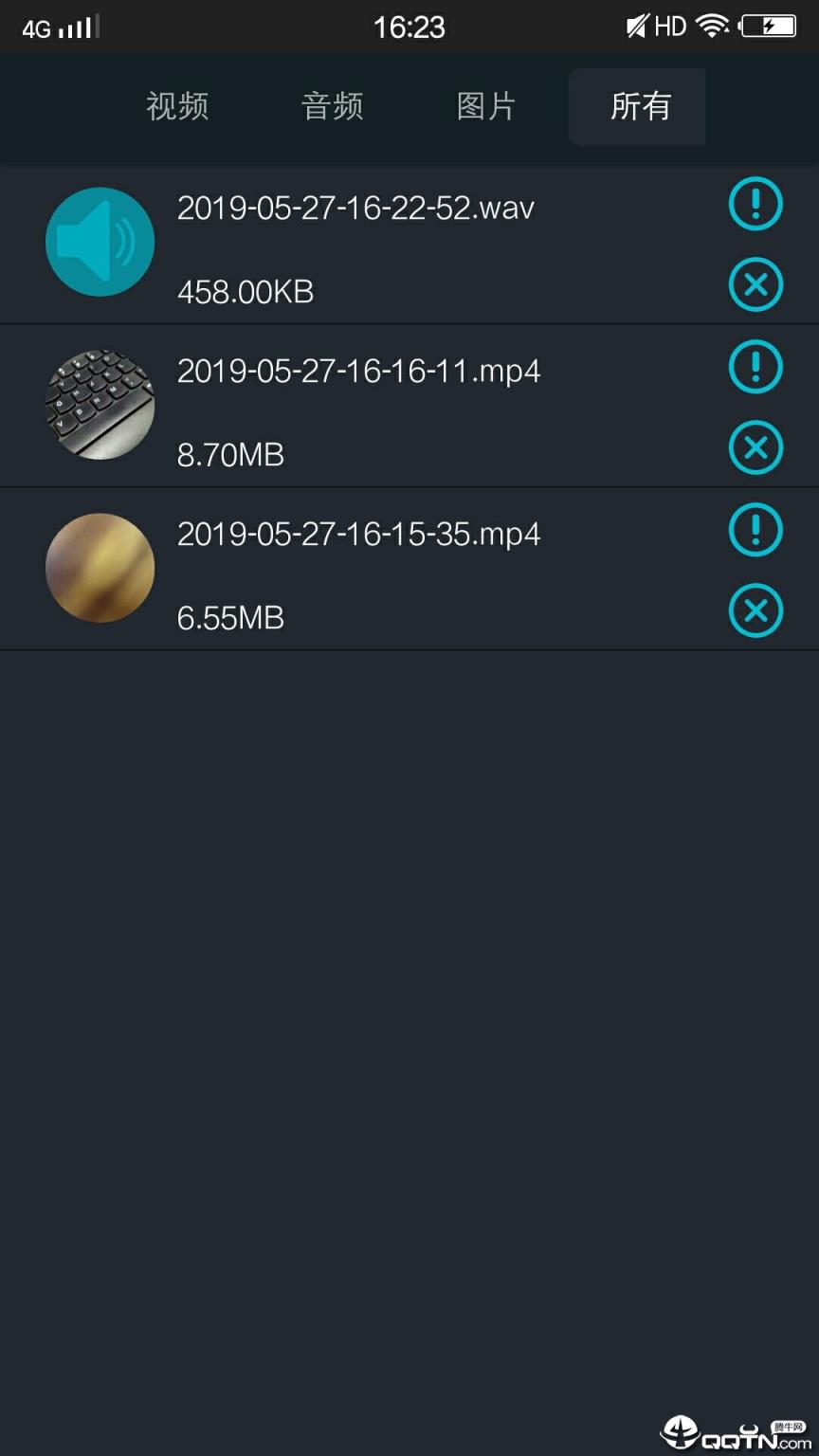Tap the 16:23 clock display

click(409, 27)
